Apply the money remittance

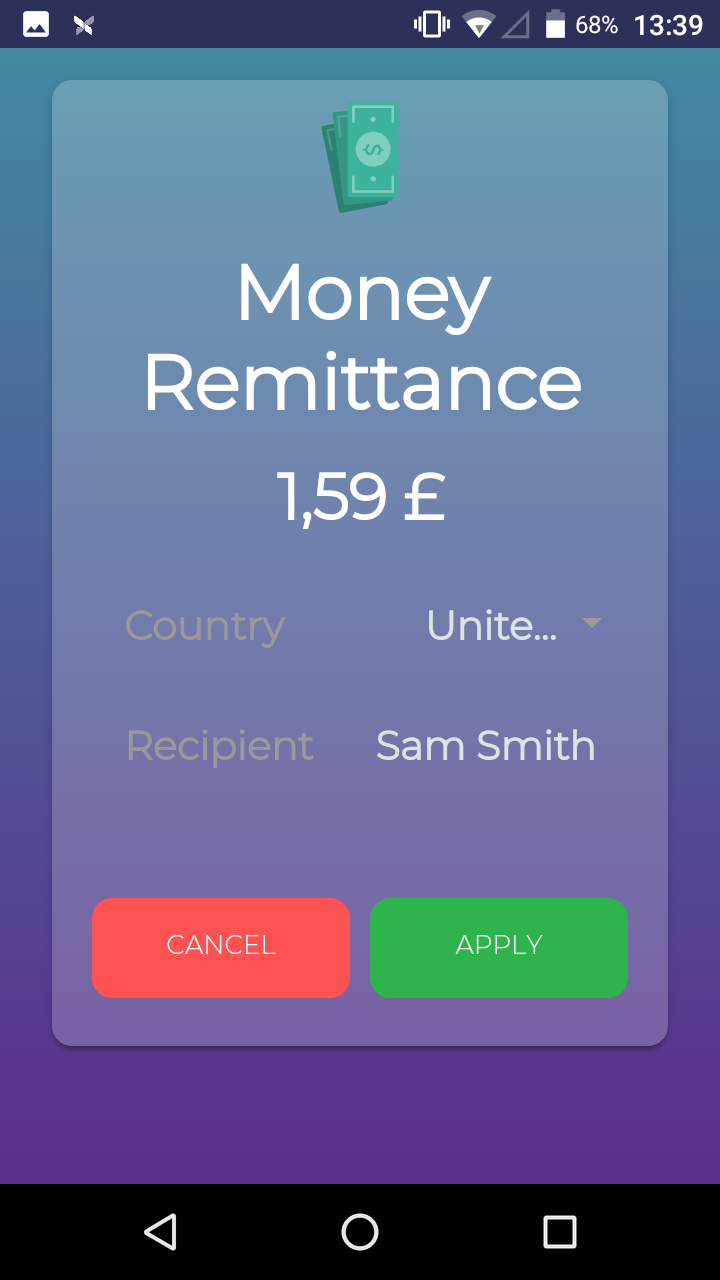498,947
